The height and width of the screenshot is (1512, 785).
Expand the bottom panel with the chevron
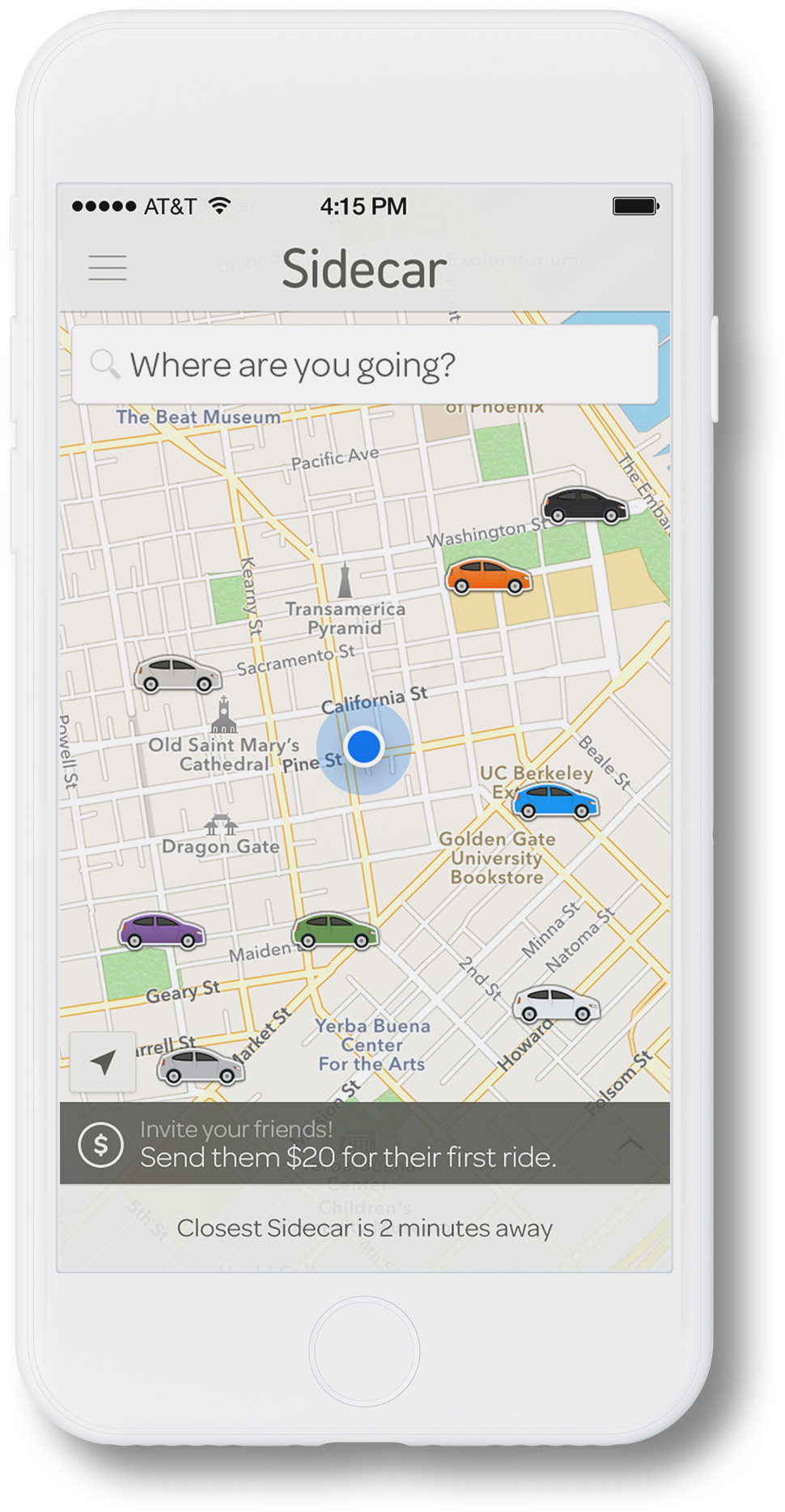[631, 1144]
